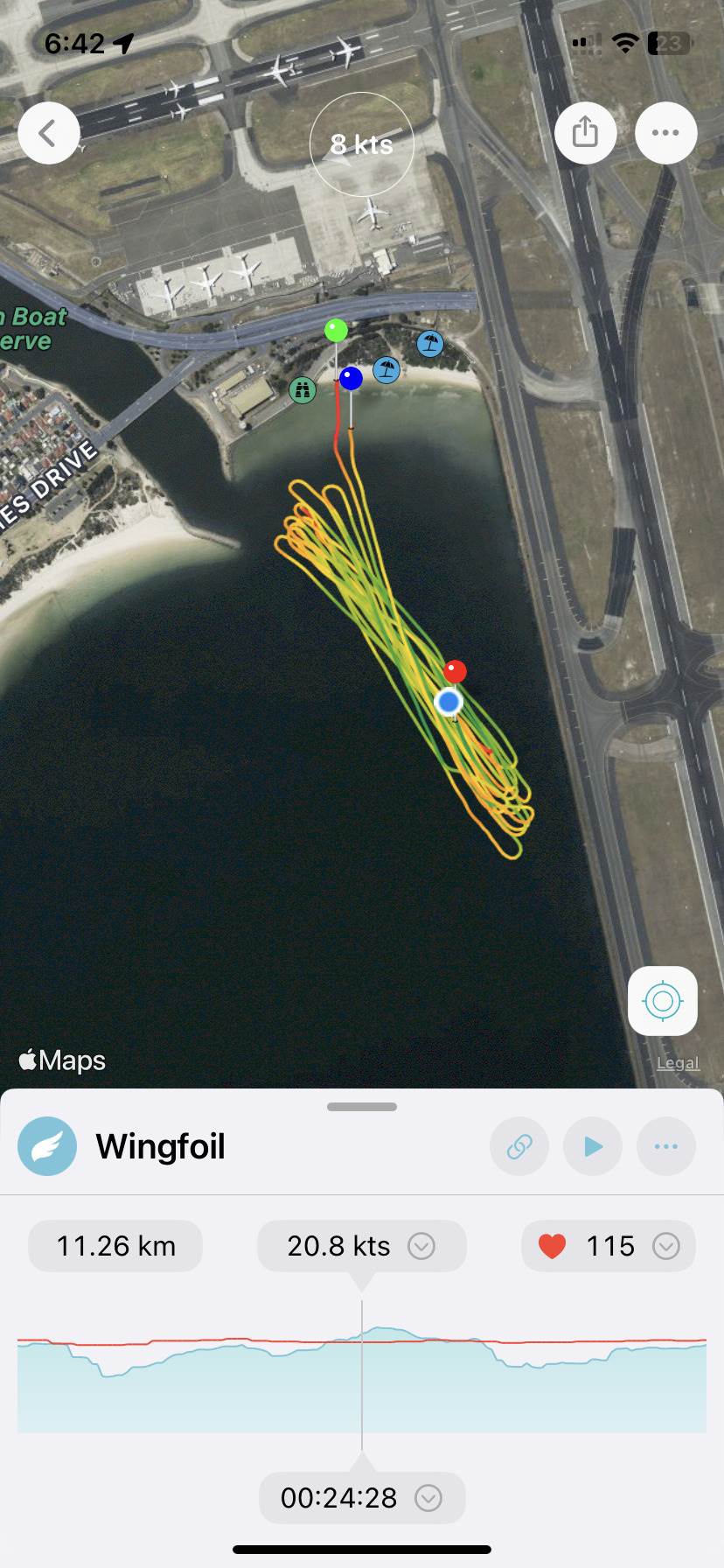
Task: Tap the wind speed 8 kts compass
Action: tap(361, 144)
